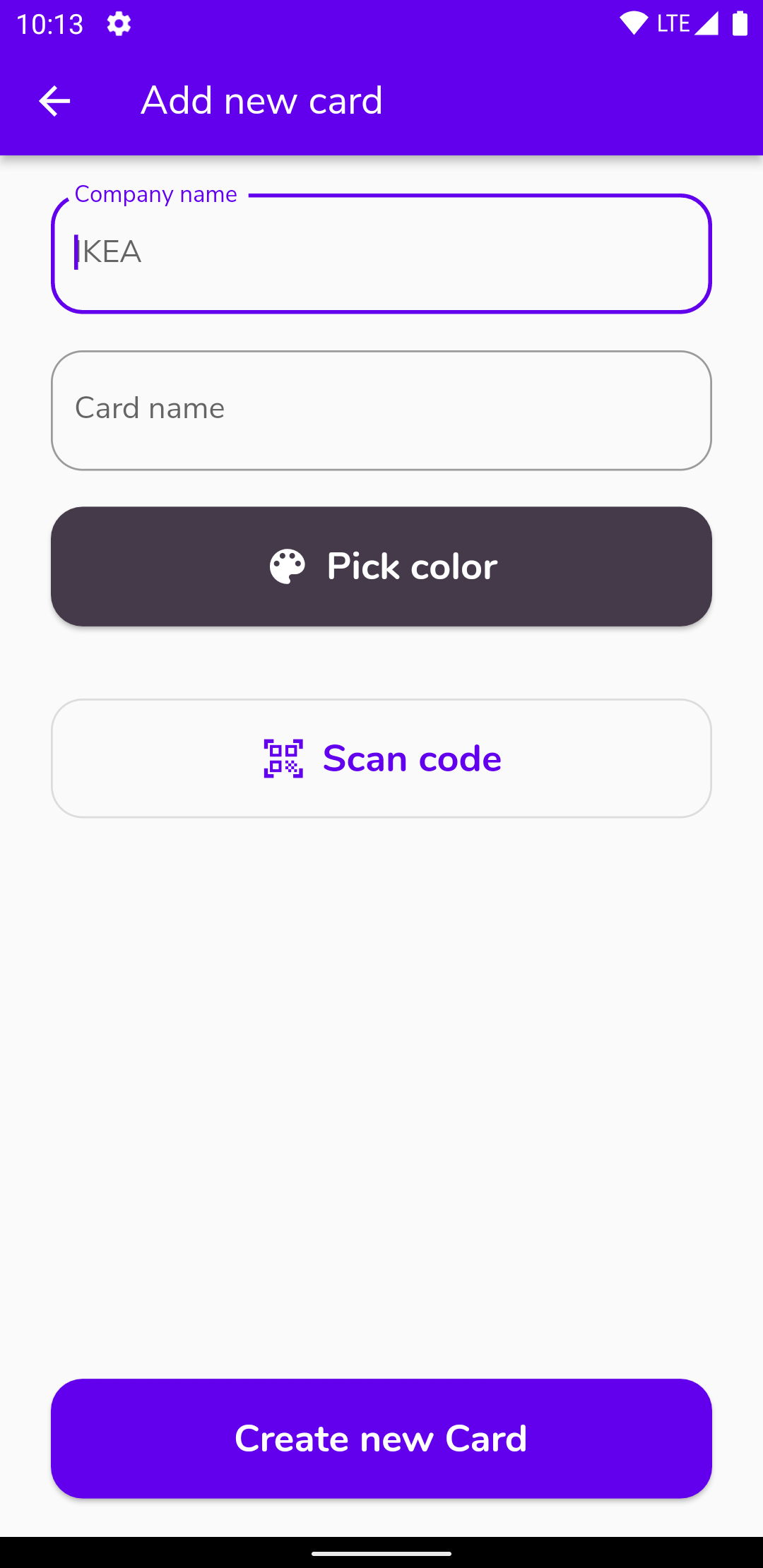Tap the settings gear in the status bar
Viewport: 763px width, 1568px height.
pyautogui.click(x=117, y=23)
